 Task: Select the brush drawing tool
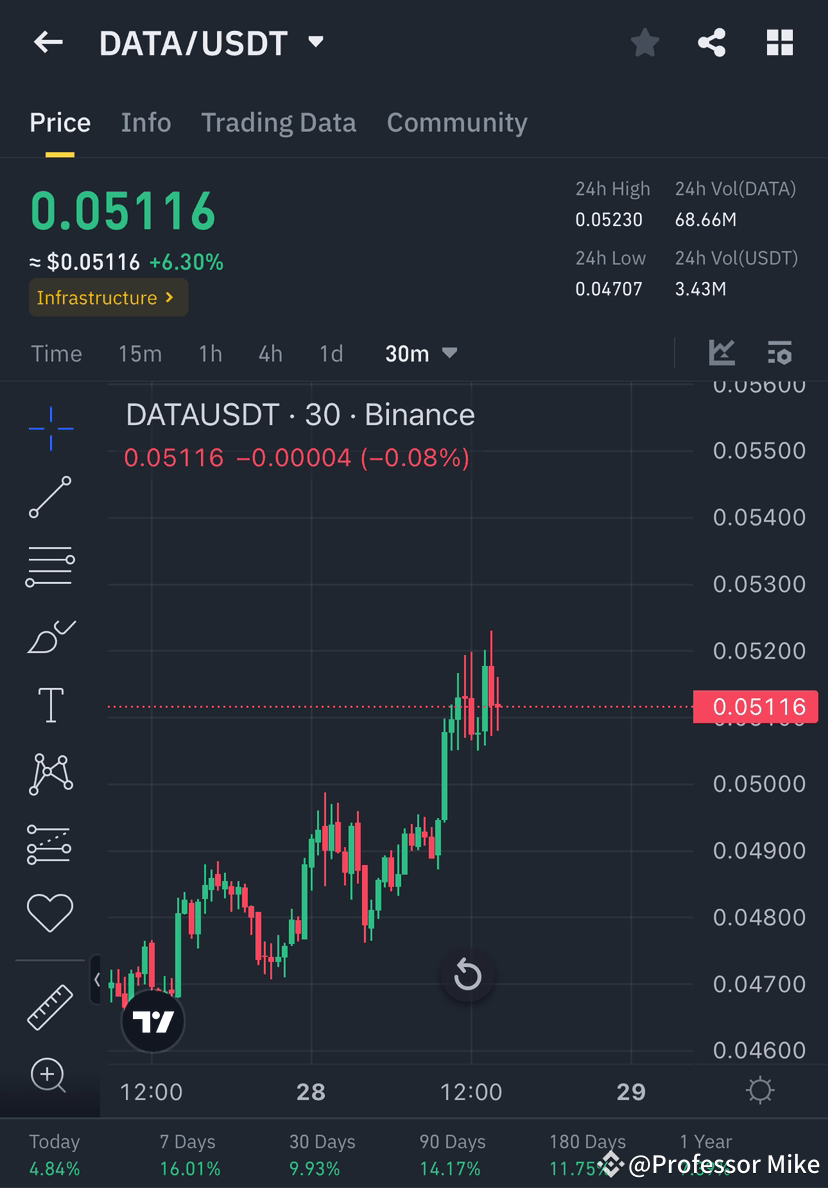[x=50, y=637]
